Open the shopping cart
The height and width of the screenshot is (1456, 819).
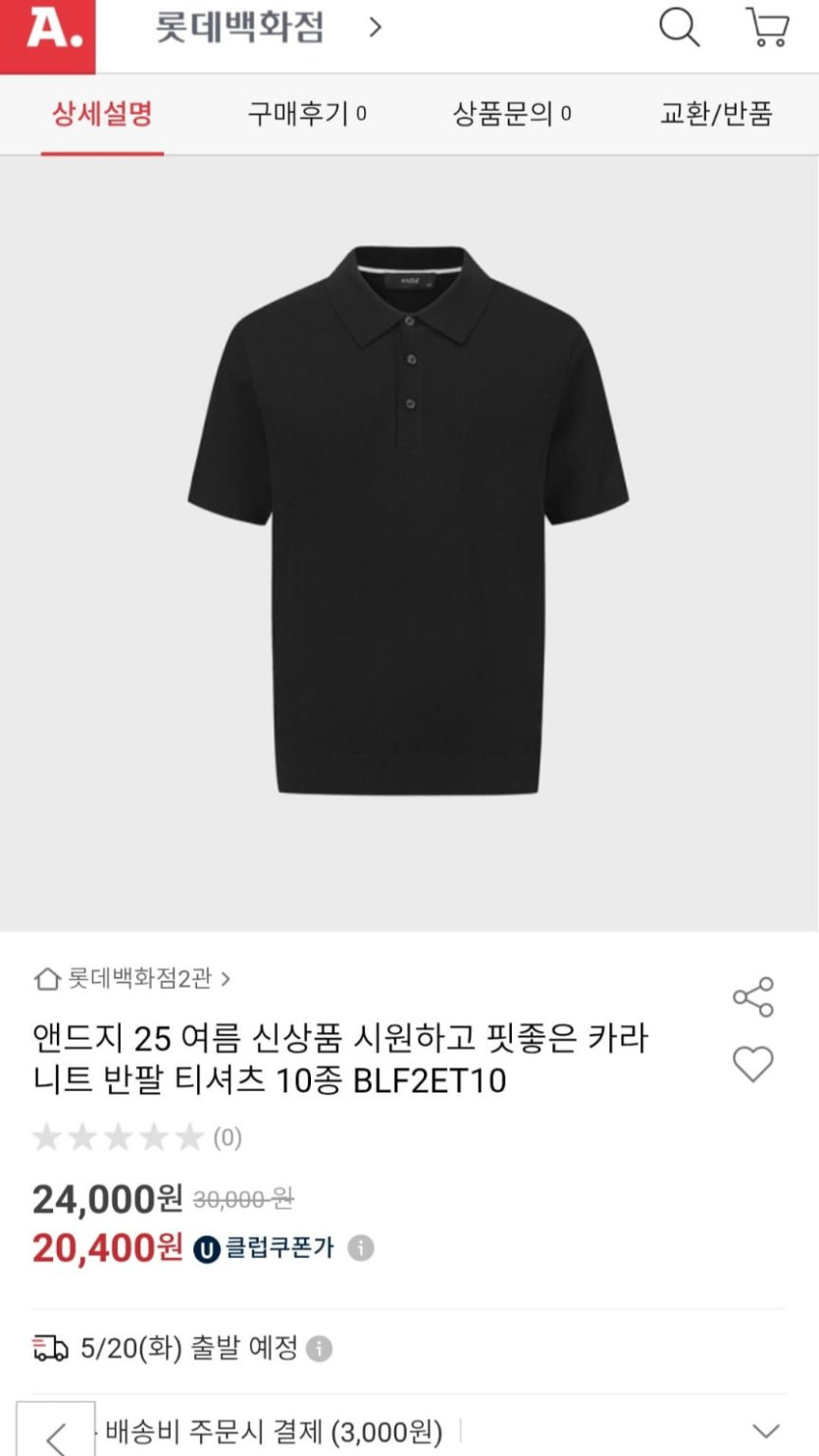(767, 27)
